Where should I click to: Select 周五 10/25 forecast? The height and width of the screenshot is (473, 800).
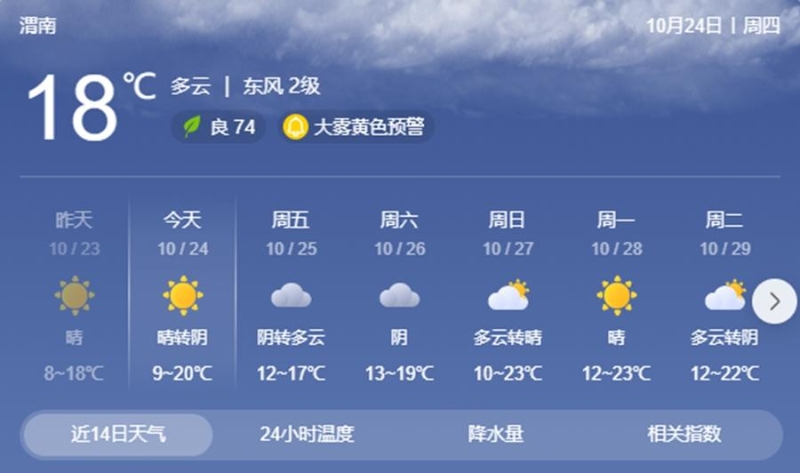pyautogui.click(x=291, y=296)
